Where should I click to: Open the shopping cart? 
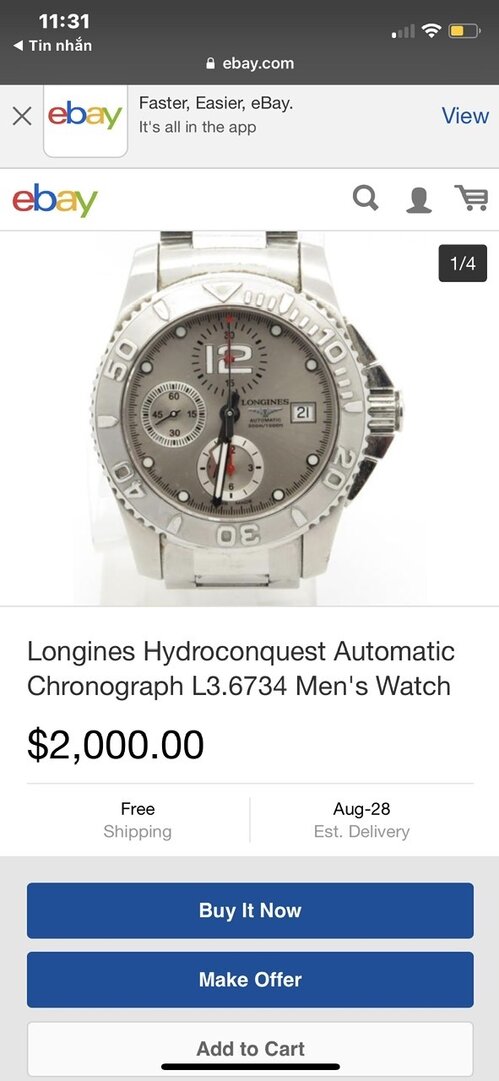(471, 199)
